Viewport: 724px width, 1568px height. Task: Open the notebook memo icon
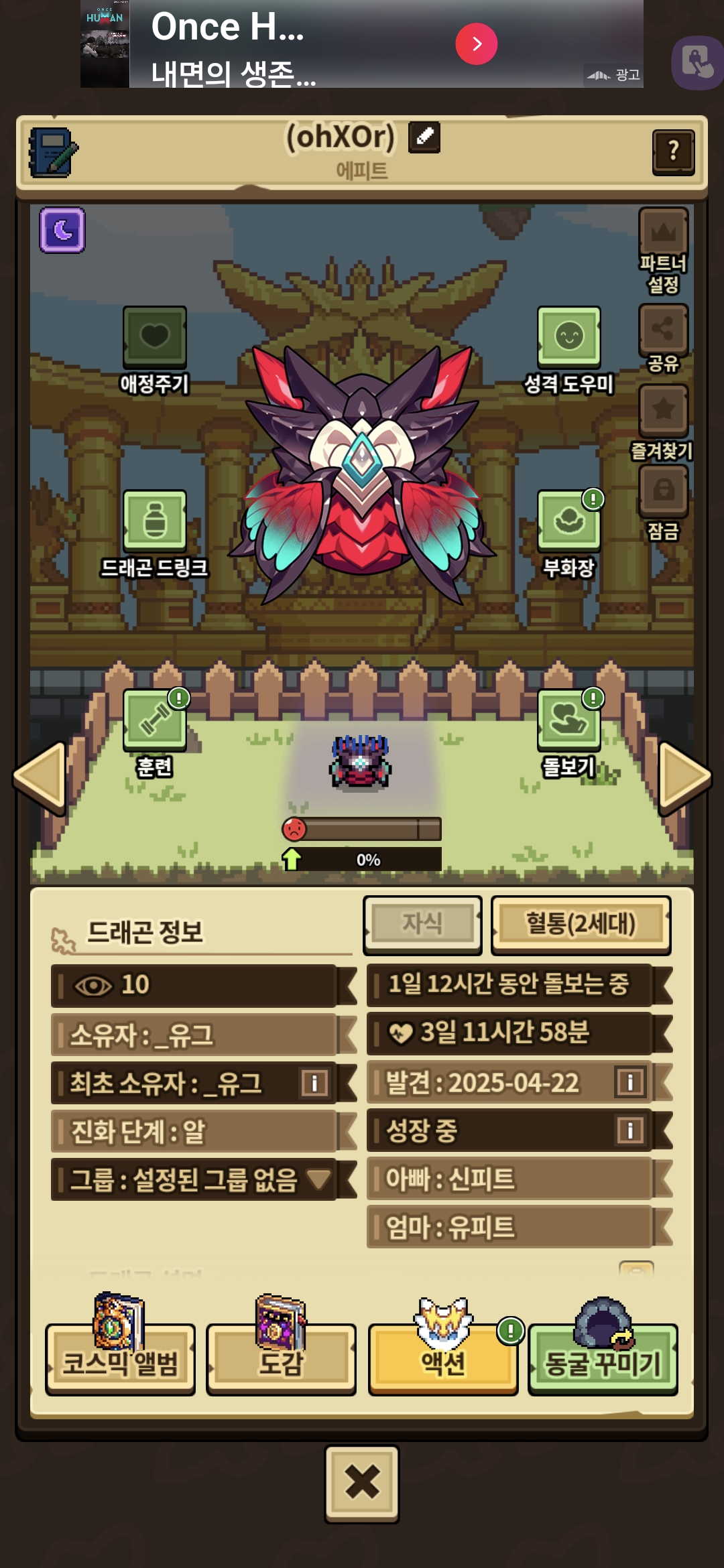click(x=54, y=153)
